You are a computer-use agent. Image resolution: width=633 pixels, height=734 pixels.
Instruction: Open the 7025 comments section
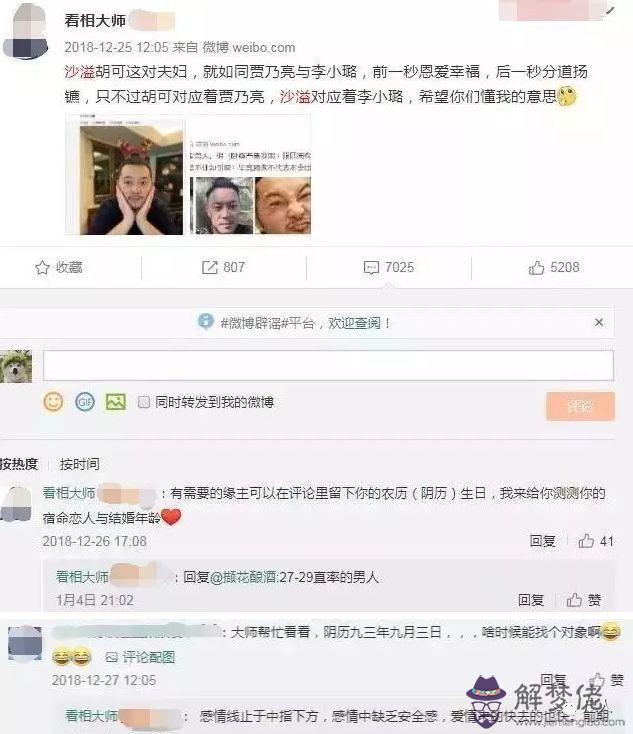(x=388, y=268)
